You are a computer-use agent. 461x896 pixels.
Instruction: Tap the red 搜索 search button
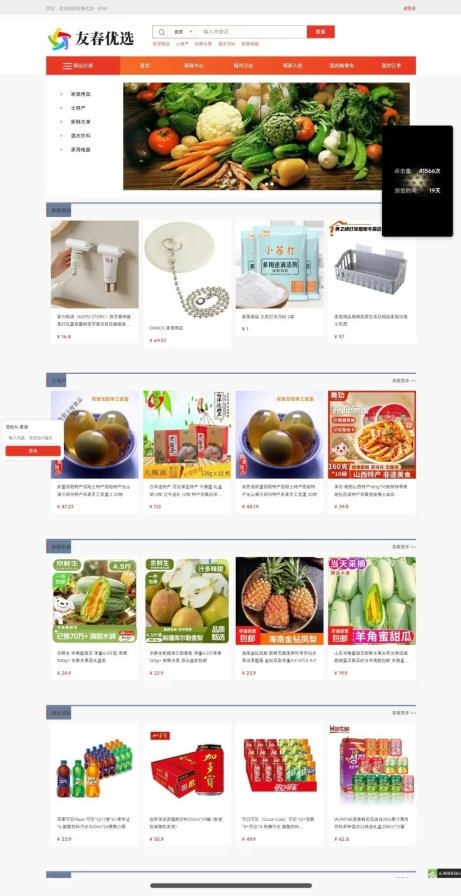320,32
